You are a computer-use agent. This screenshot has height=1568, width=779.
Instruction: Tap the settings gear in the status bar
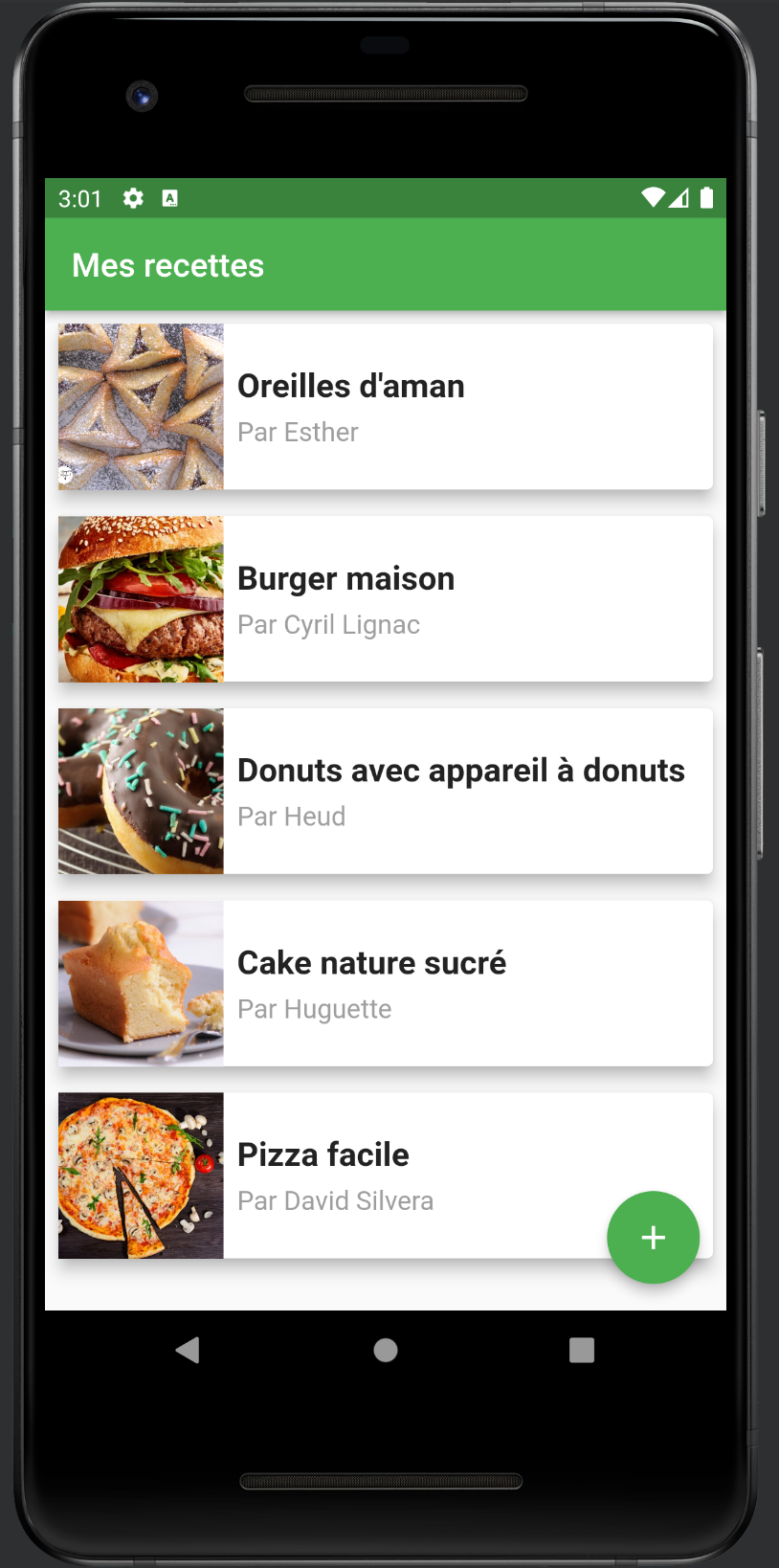click(x=133, y=198)
